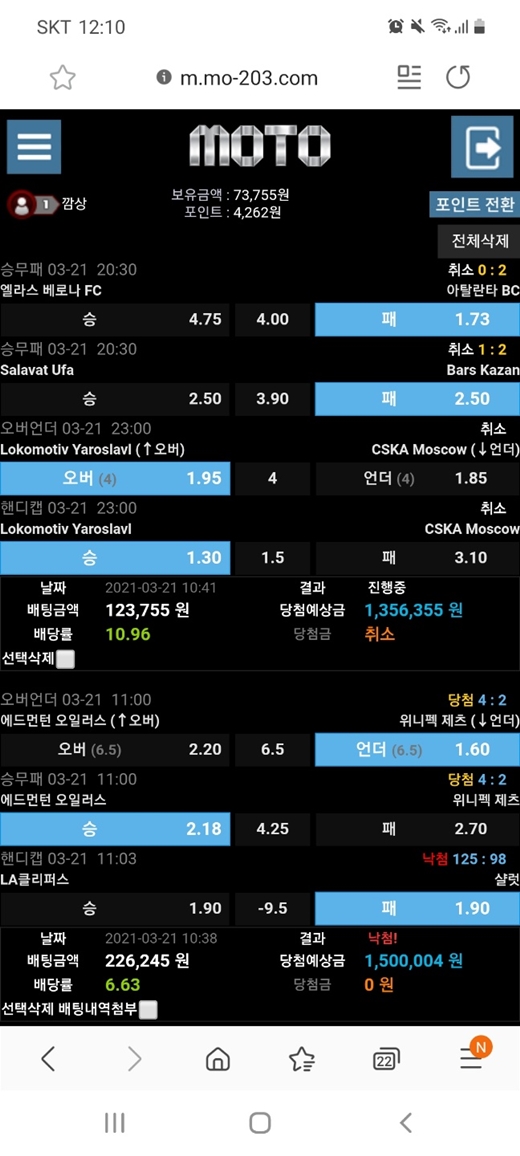
Task: Tap the 포인트 전환 button
Action: click(x=474, y=205)
